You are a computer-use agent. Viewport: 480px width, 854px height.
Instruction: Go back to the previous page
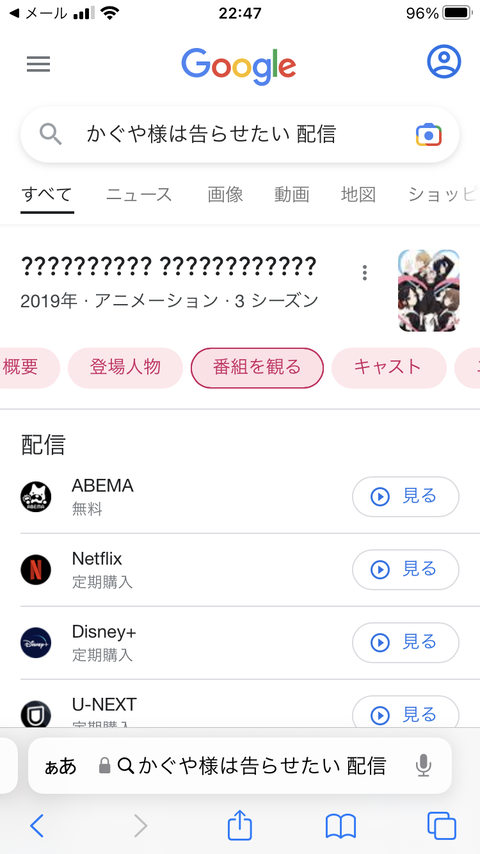click(37, 826)
